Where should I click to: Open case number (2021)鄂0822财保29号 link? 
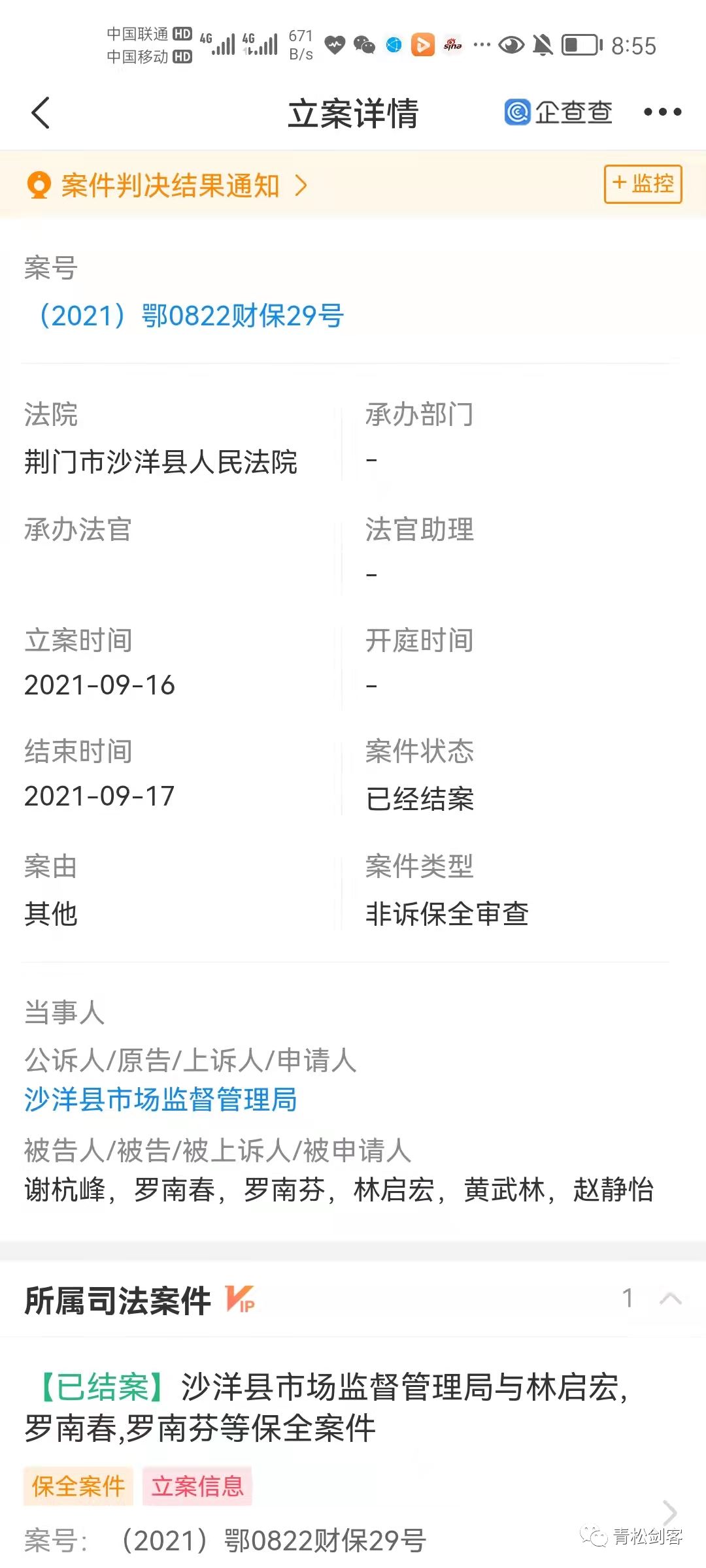(190, 316)
